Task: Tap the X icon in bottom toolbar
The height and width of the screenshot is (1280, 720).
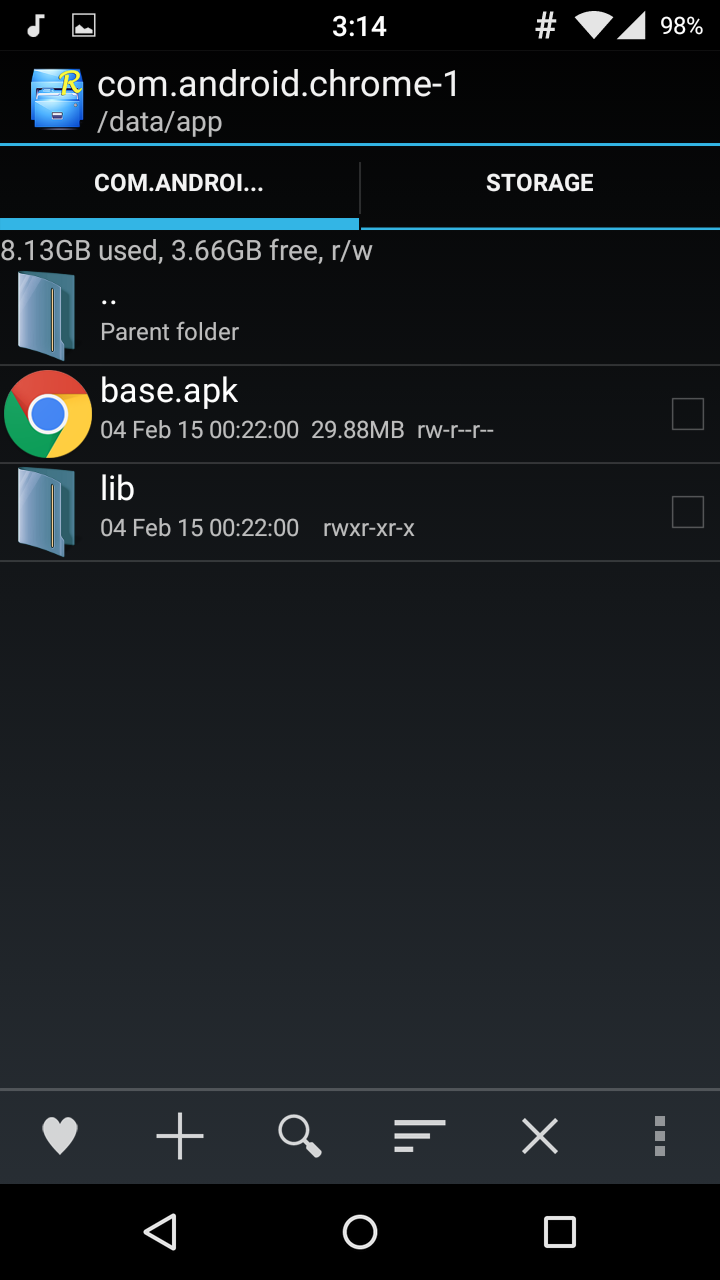Action: coord(540,1136)
